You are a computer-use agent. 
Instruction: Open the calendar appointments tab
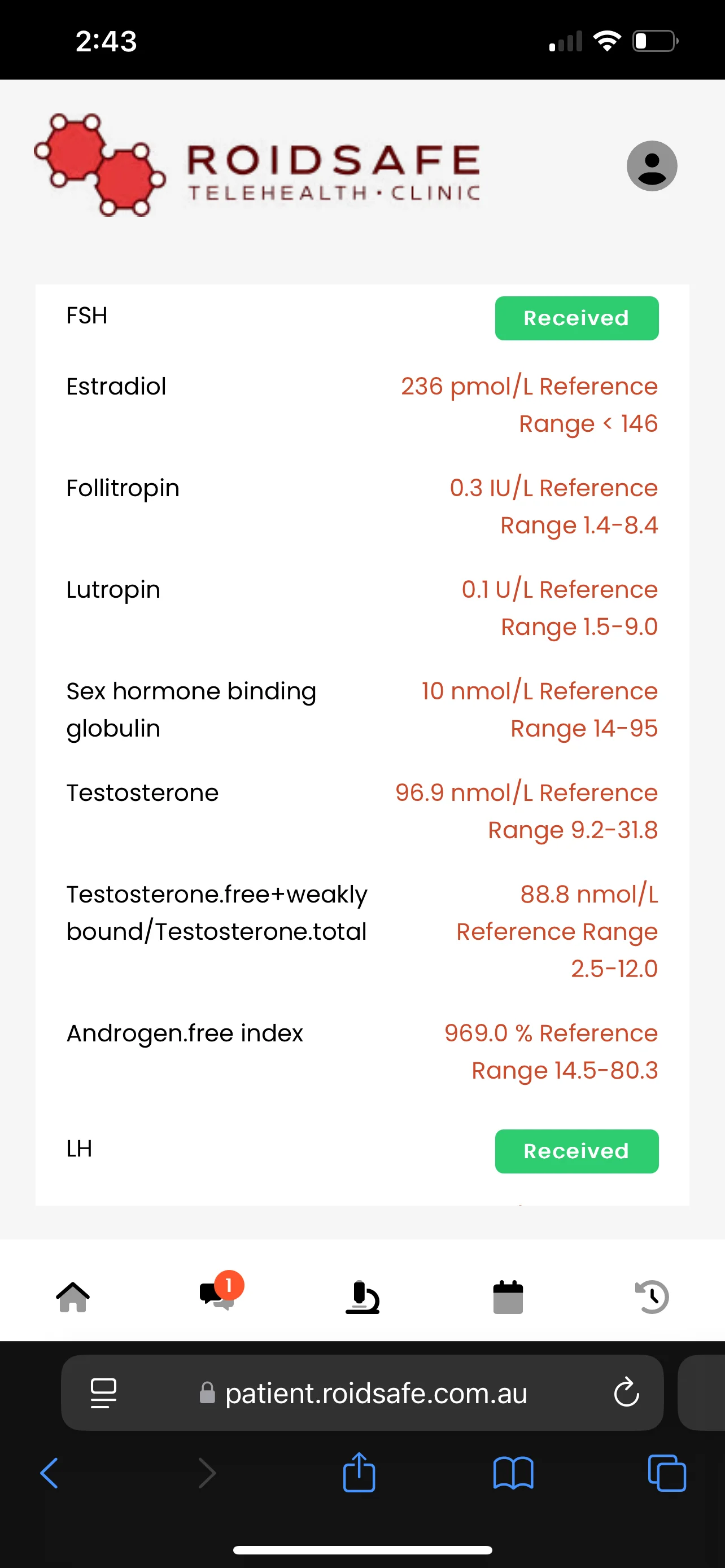508,1297
